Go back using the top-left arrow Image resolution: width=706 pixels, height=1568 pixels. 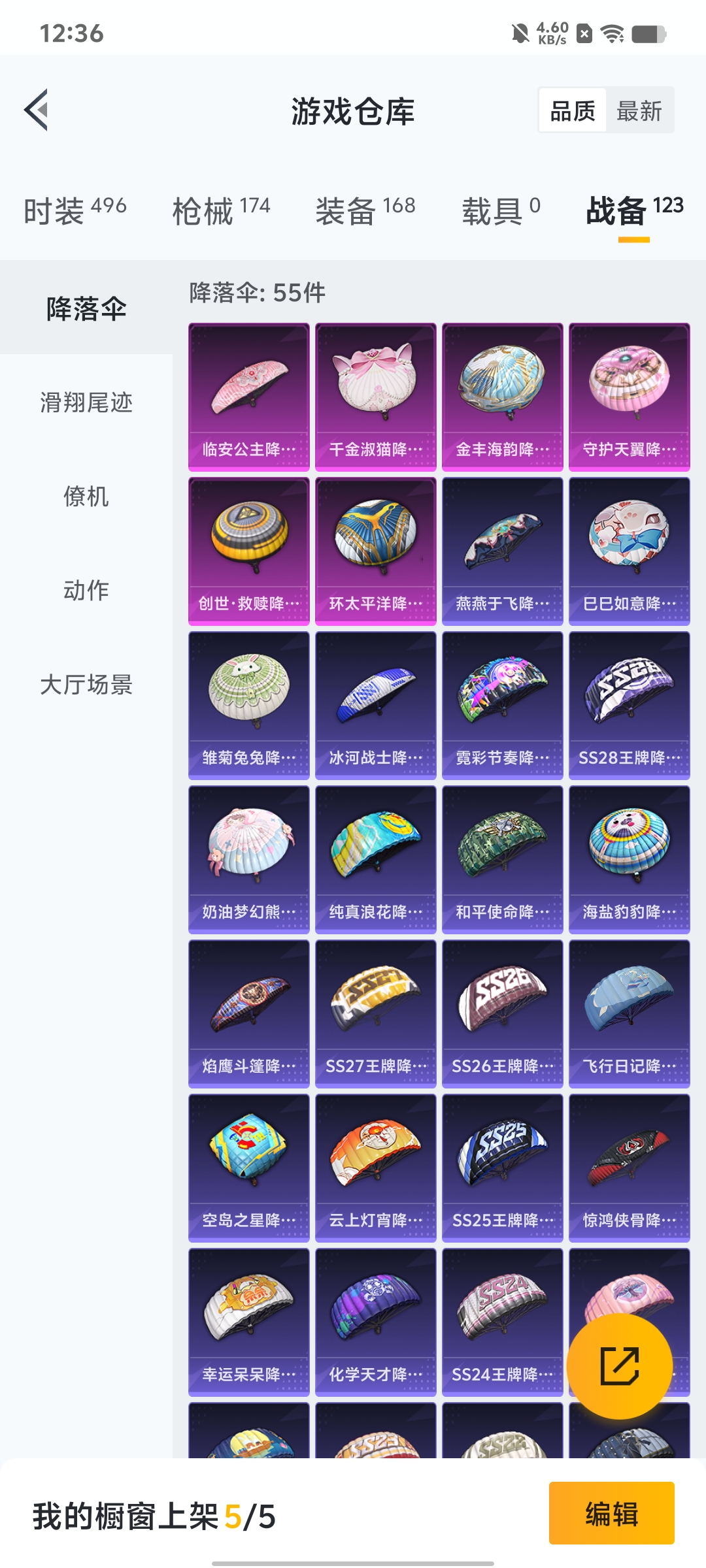[37, 110]
